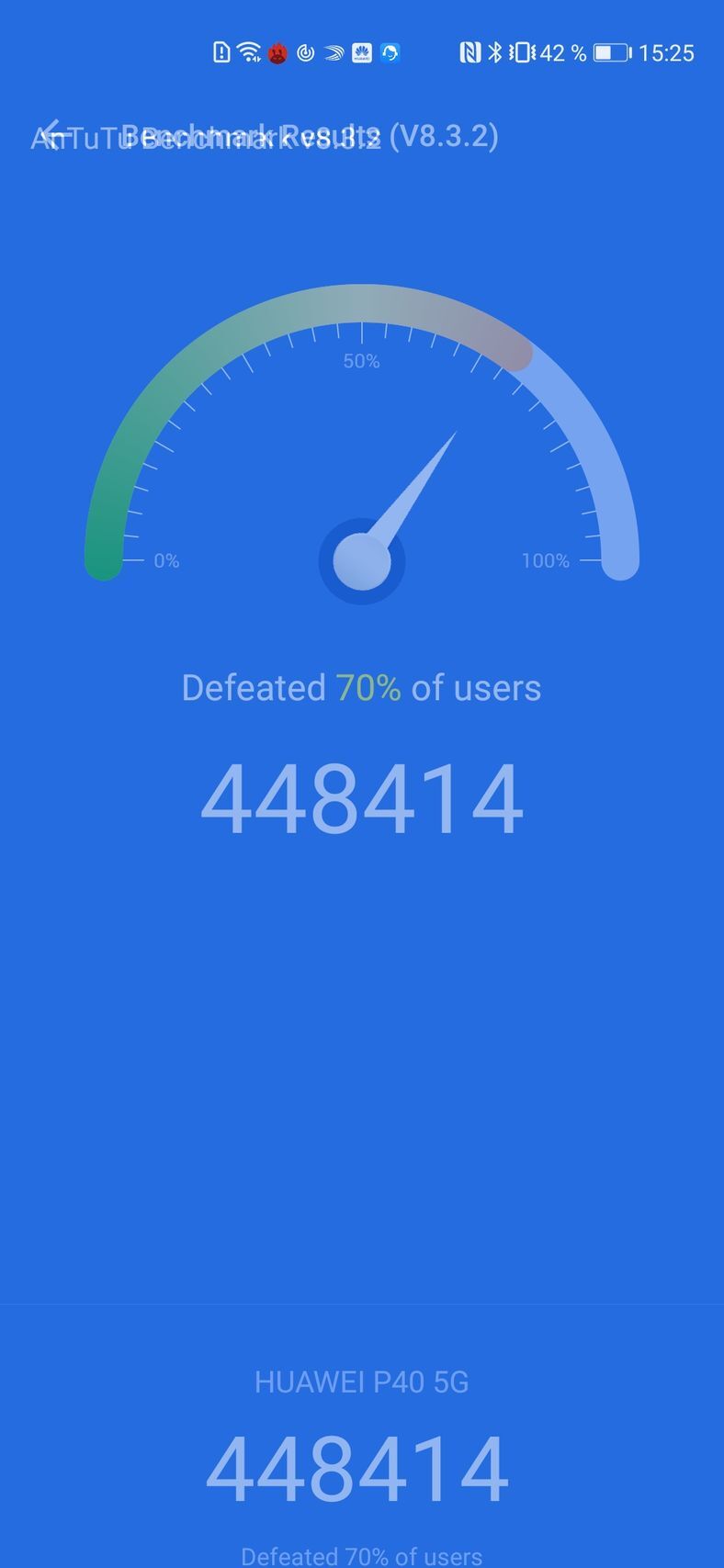This screenshot has width=724, height=1568.
Task: Tap the flame notification icon
Action: pos(276,53)
